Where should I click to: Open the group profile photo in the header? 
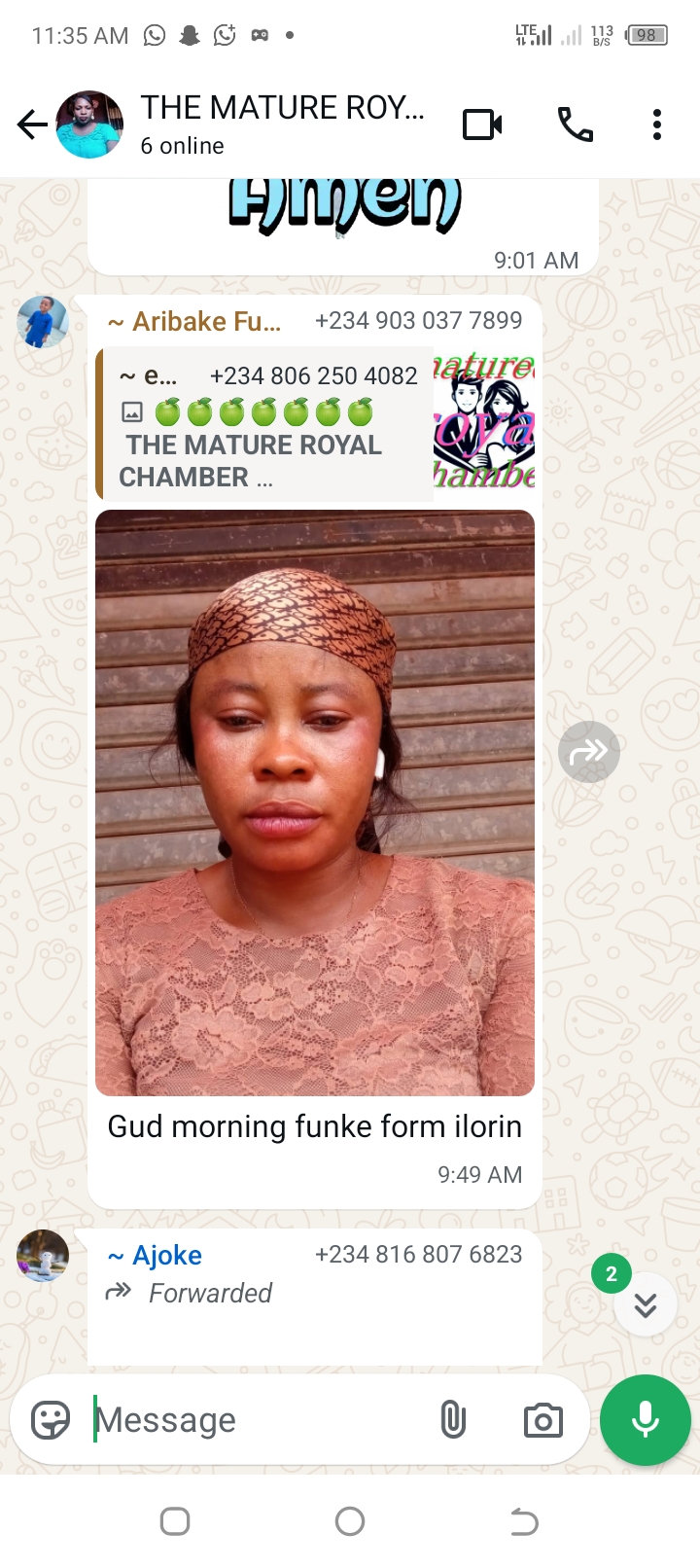pos(89,125)
